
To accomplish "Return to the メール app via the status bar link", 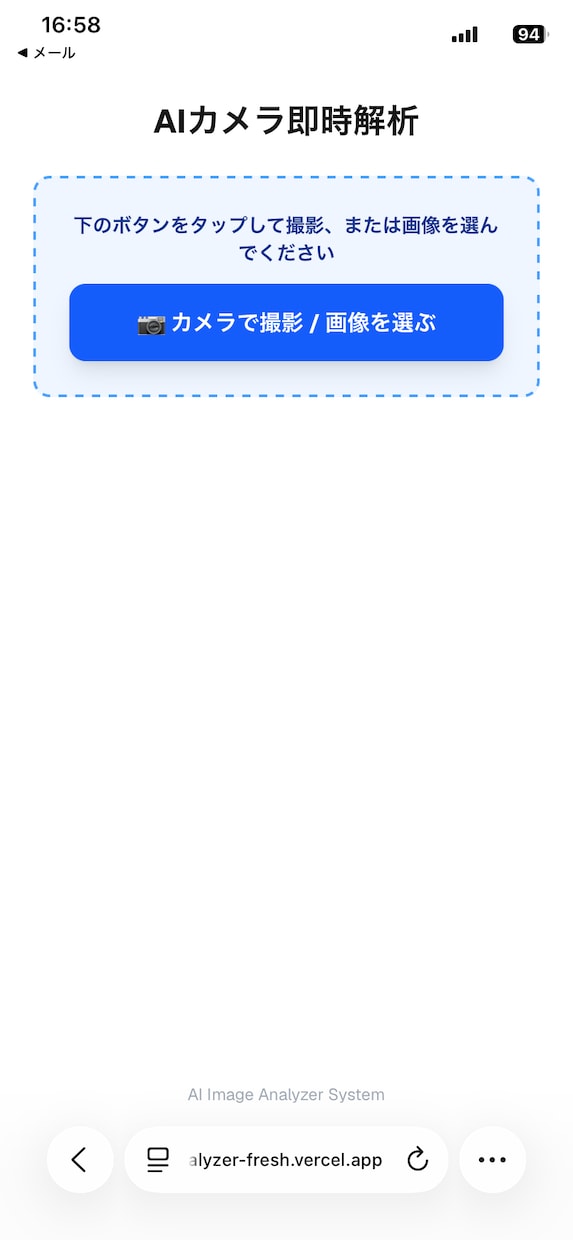I will pos(46,53).
